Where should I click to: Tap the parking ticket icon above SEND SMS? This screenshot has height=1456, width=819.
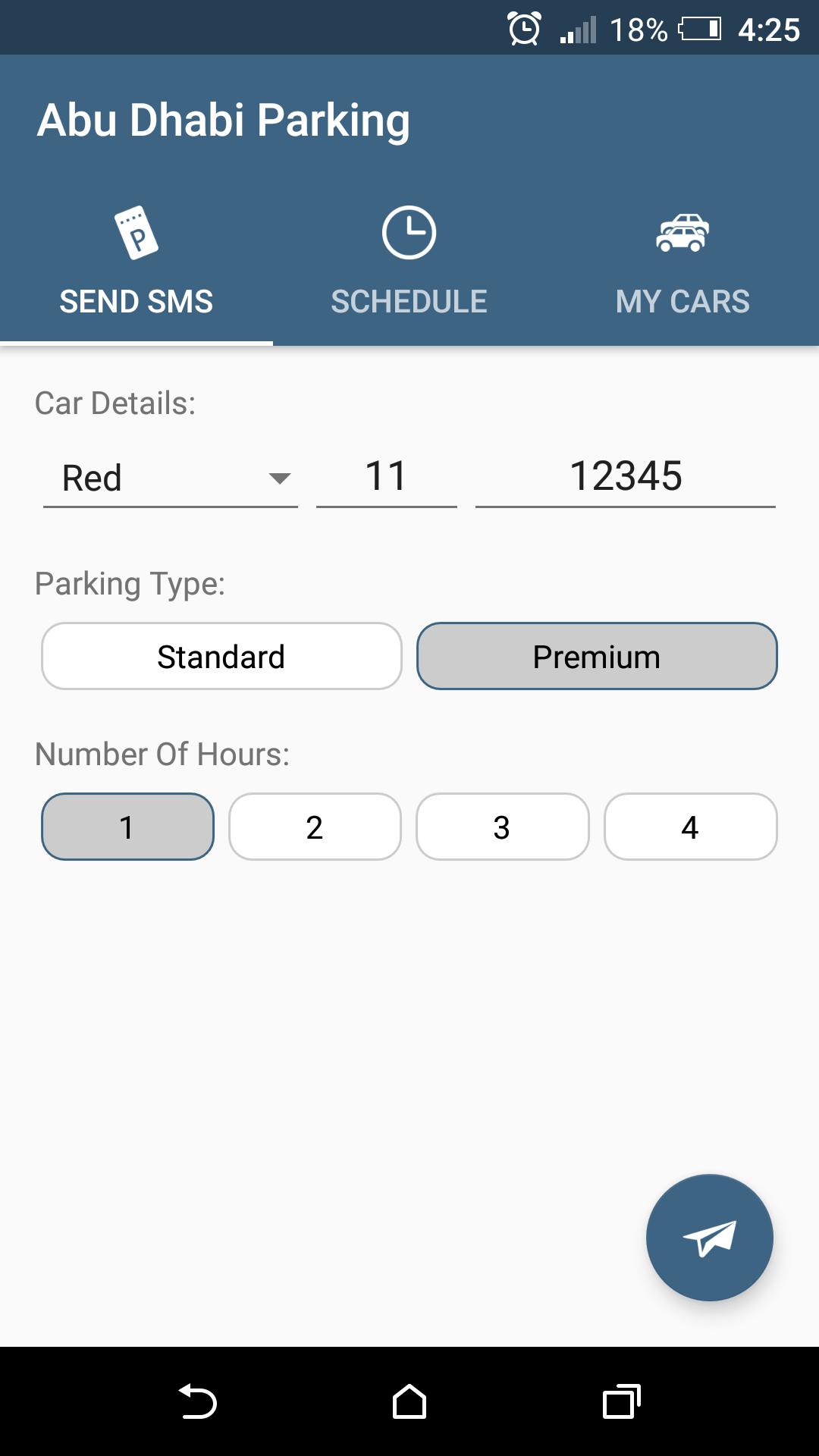coord(136,234)
